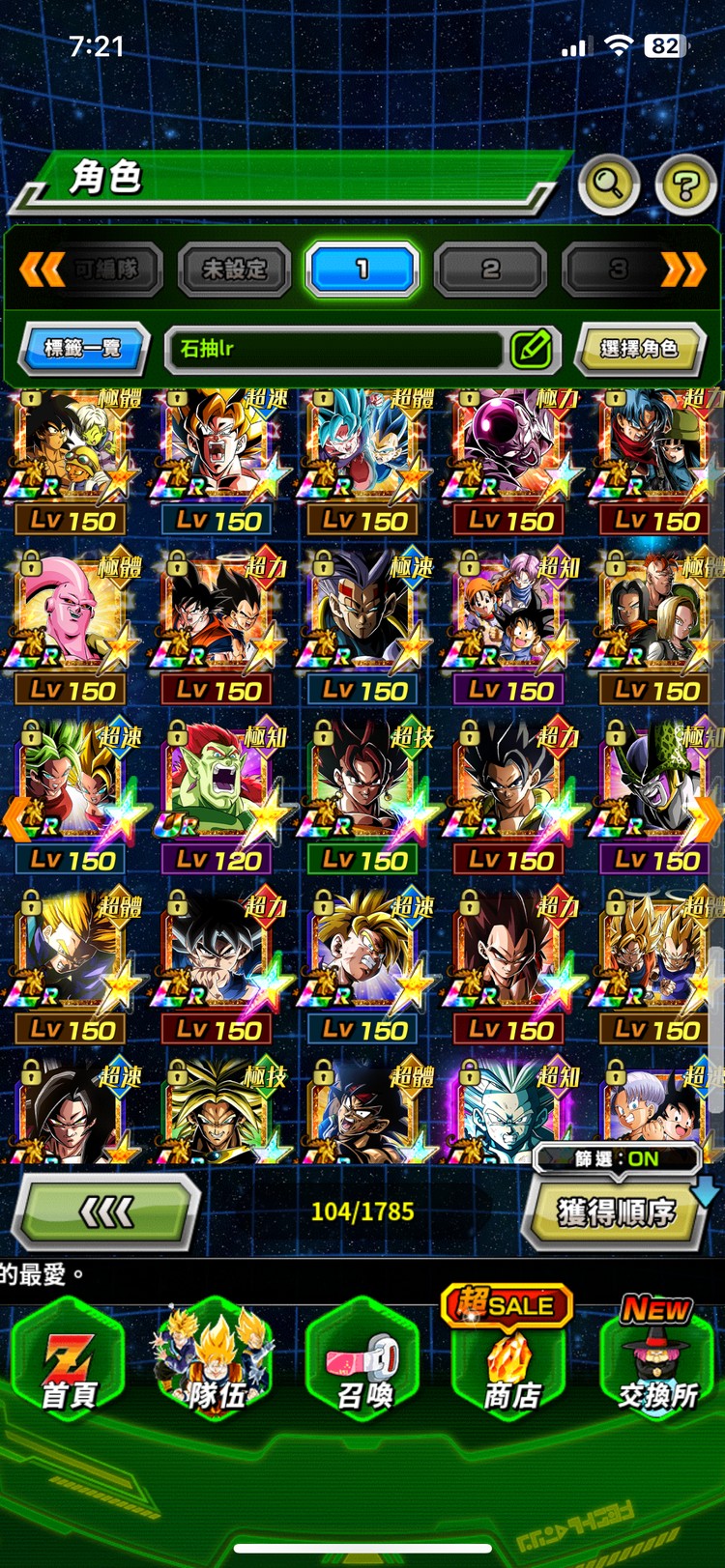
Task: Change sort order via 獲得順序
Action: pyautogui.click(x=616, y=1212)
